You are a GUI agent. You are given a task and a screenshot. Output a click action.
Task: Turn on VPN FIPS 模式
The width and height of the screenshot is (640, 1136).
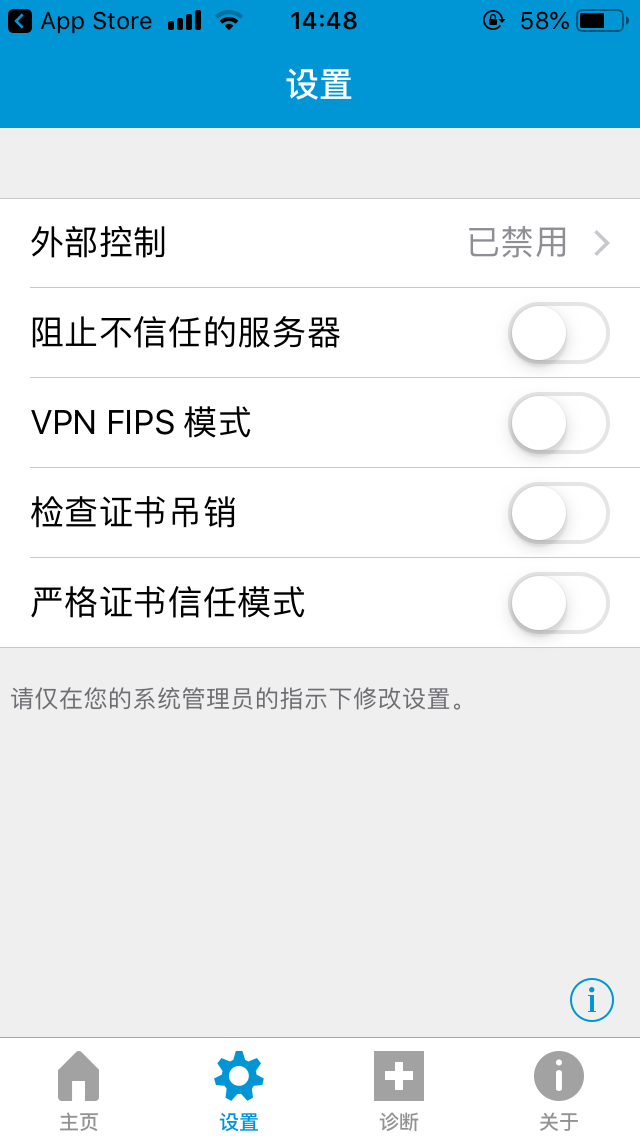click(x=558, y=423)
